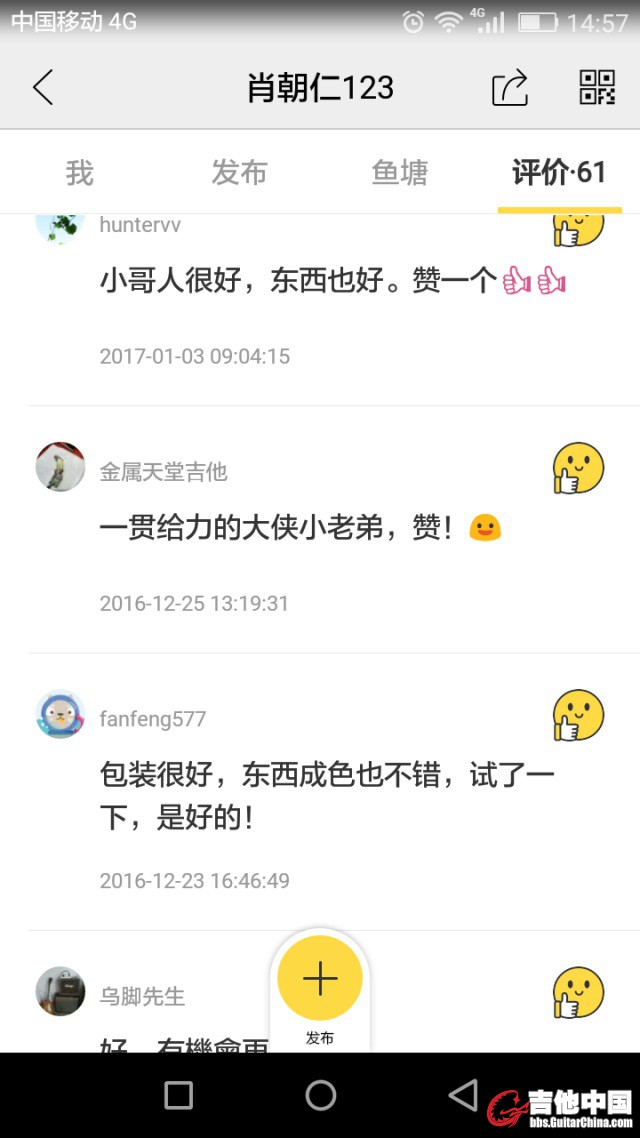The width and height of the screenshot is (640, 1138).
Task: Go back using the top arrow
Action: [x=43, y=88]
